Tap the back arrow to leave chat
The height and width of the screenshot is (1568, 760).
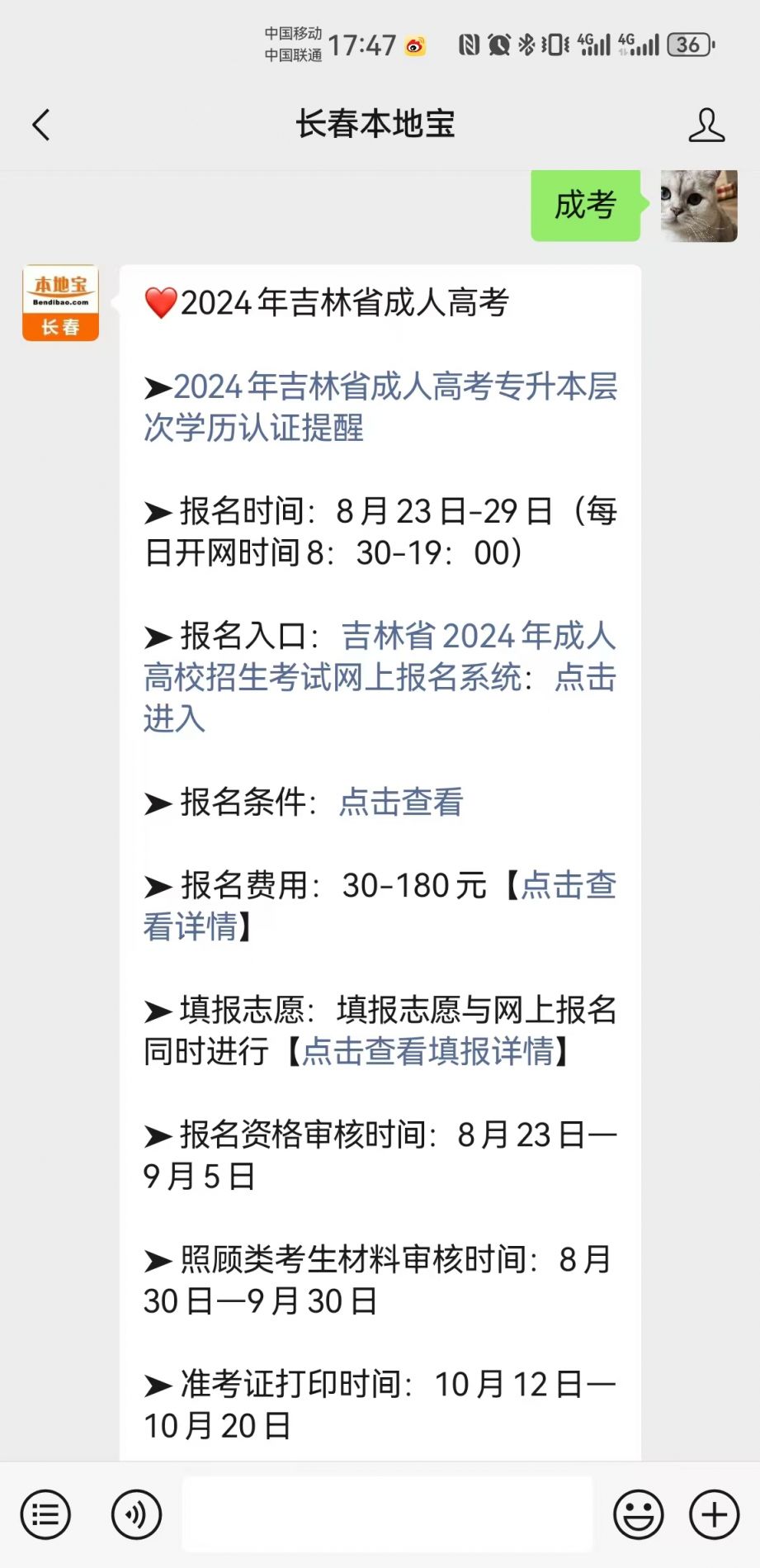[40, 124]
